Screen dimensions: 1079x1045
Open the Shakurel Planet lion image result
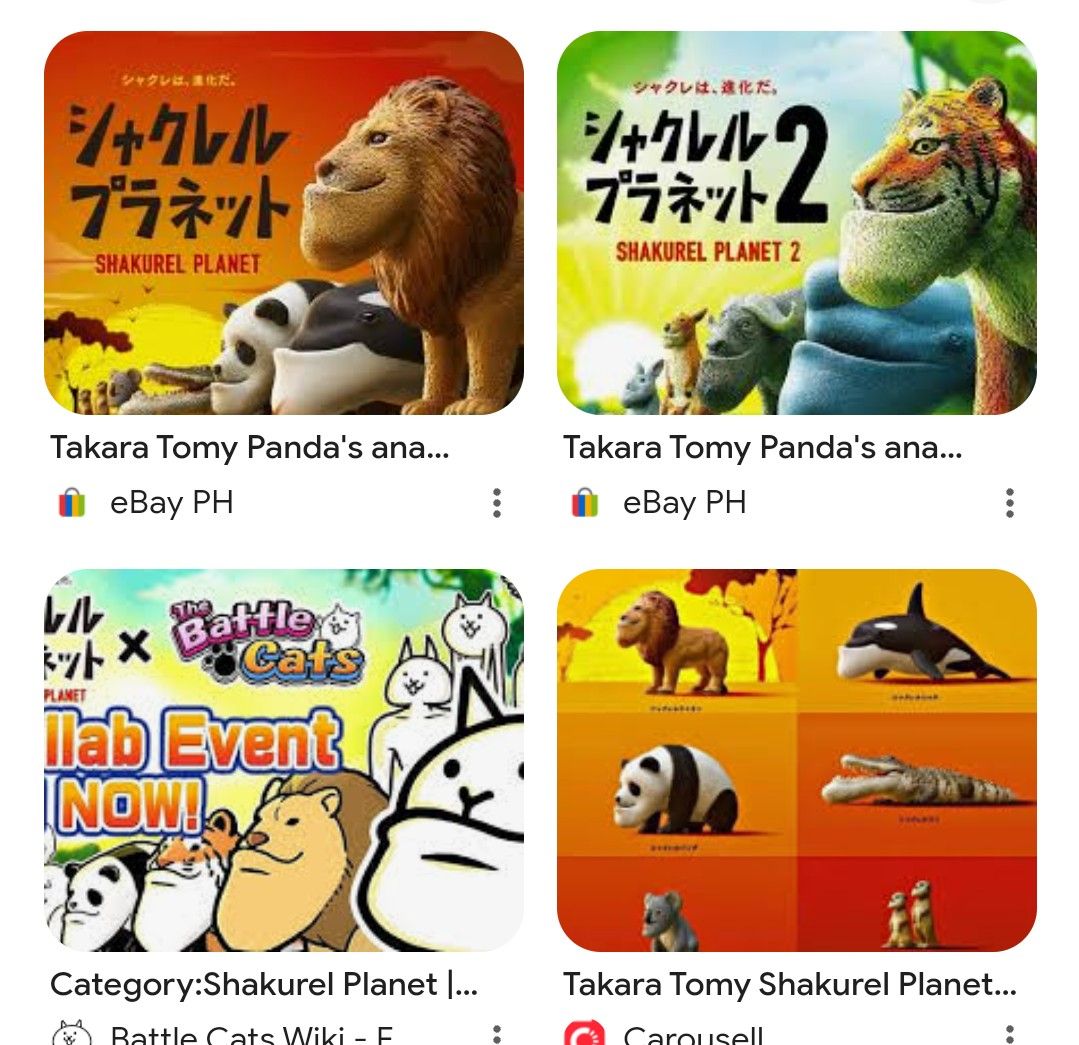283,223
